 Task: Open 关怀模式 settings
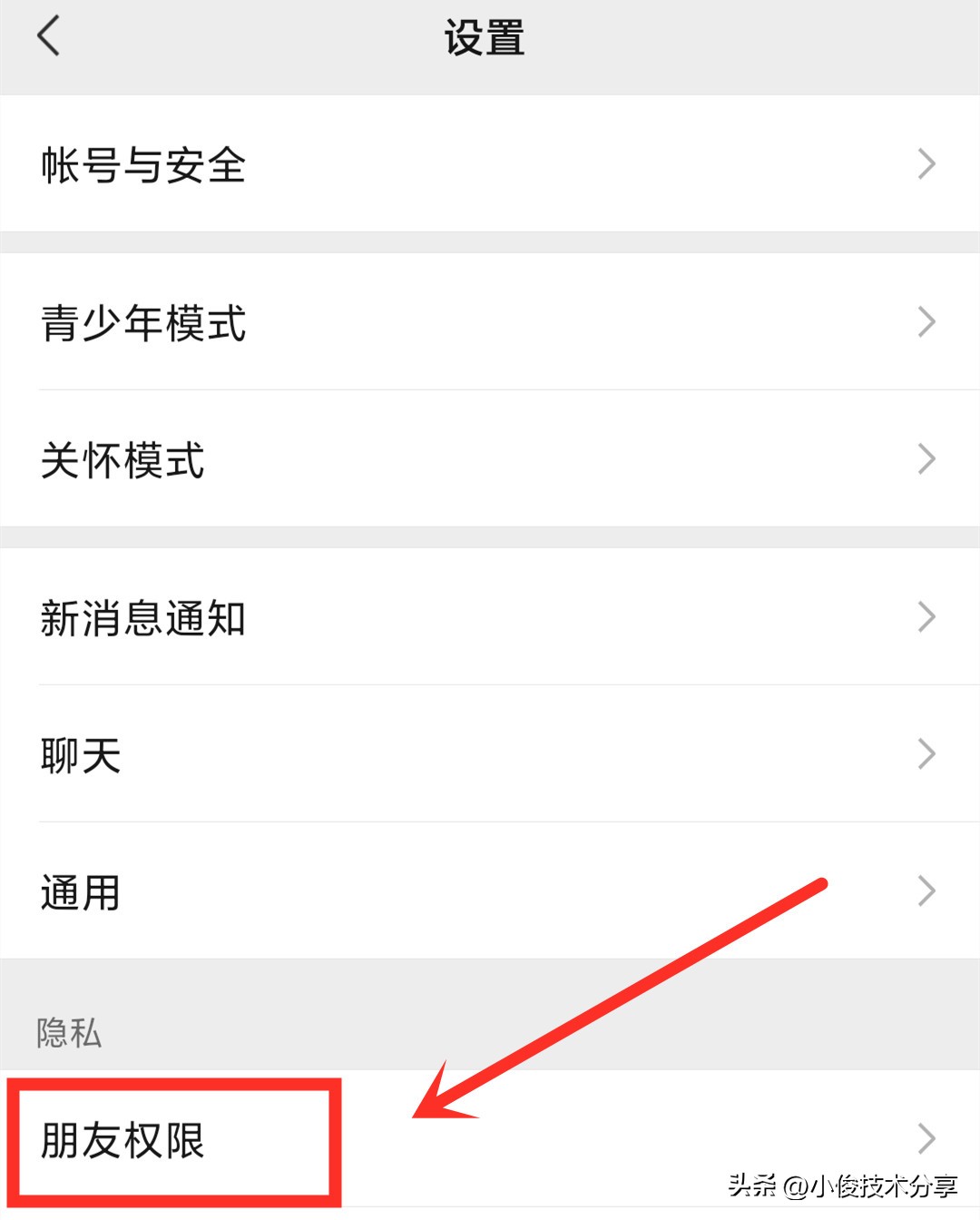pyautogui.click(x=490, y=459)
